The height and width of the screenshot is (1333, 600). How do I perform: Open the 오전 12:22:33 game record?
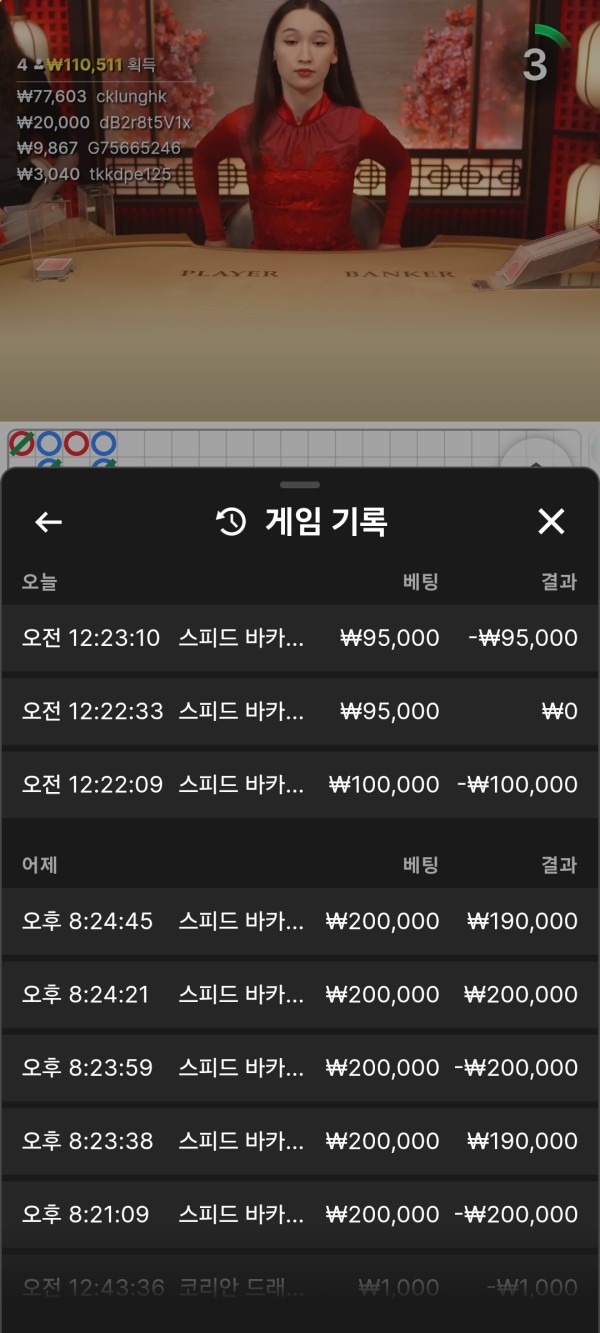(300, 711)
